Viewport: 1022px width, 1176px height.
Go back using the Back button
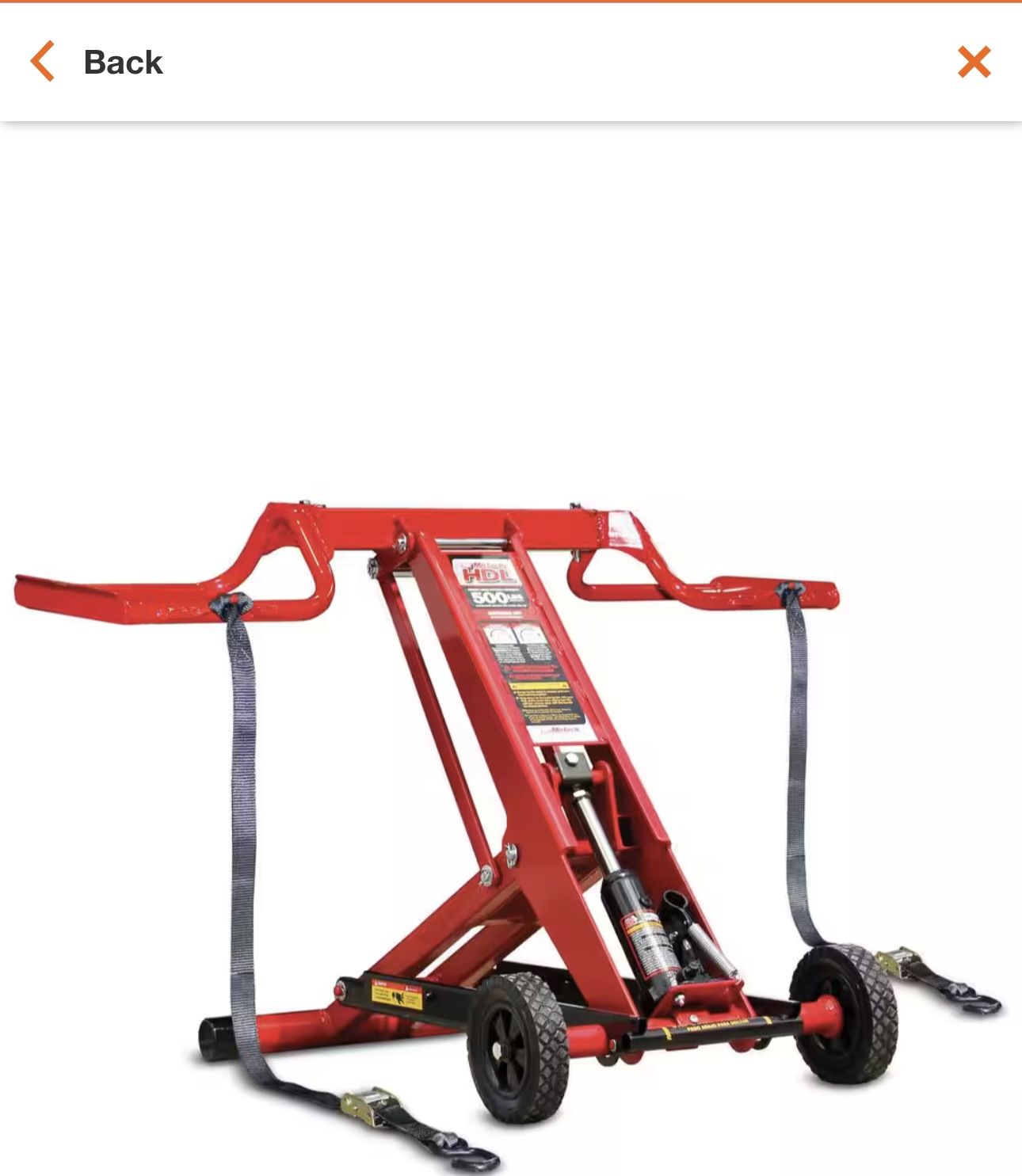pyautogui.click(x=97, y=62)
